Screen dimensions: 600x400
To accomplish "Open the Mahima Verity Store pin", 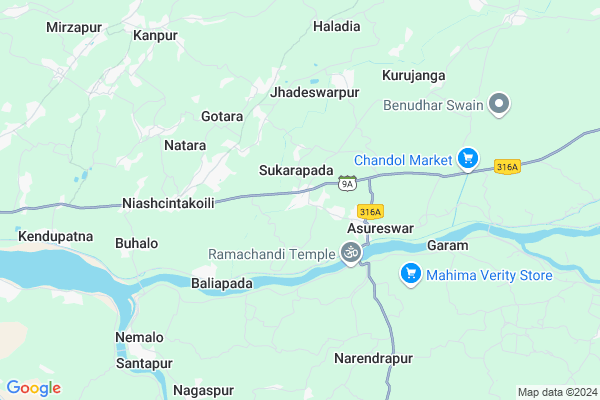I will pyautogui.click(x=409, y=273).
